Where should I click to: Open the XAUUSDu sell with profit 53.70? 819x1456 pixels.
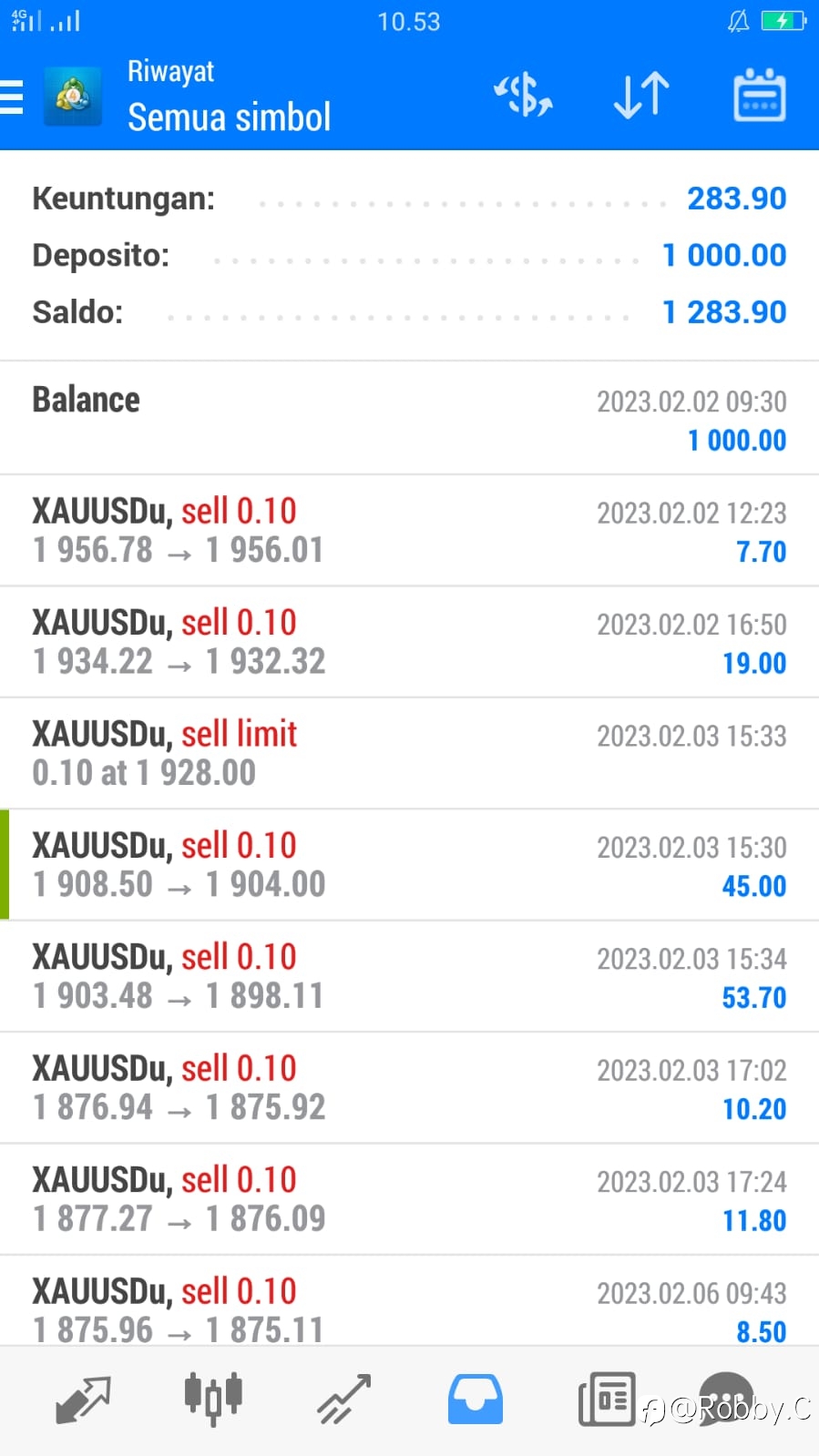(x=409, y=977)
